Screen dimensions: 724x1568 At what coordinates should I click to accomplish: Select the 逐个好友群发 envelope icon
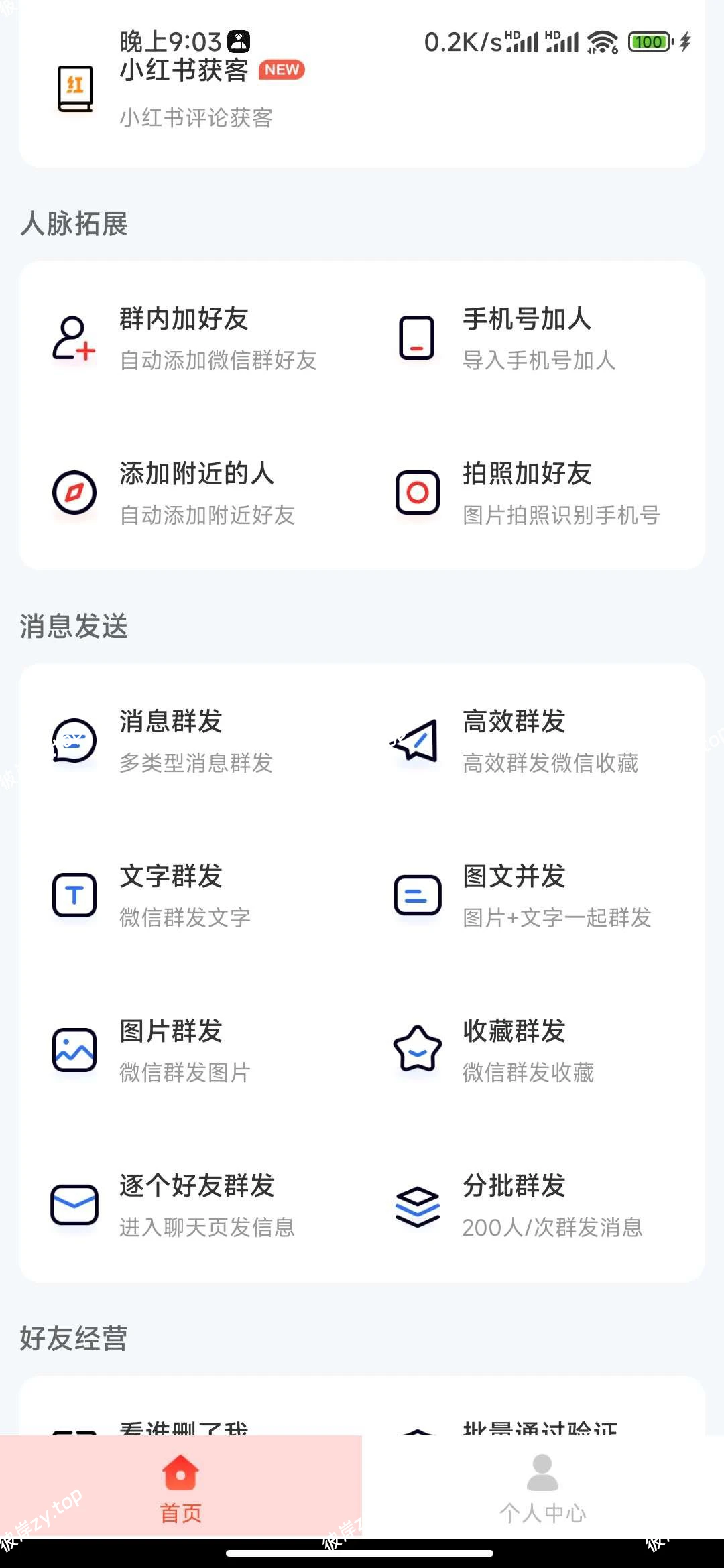[x=74, y=1205]
